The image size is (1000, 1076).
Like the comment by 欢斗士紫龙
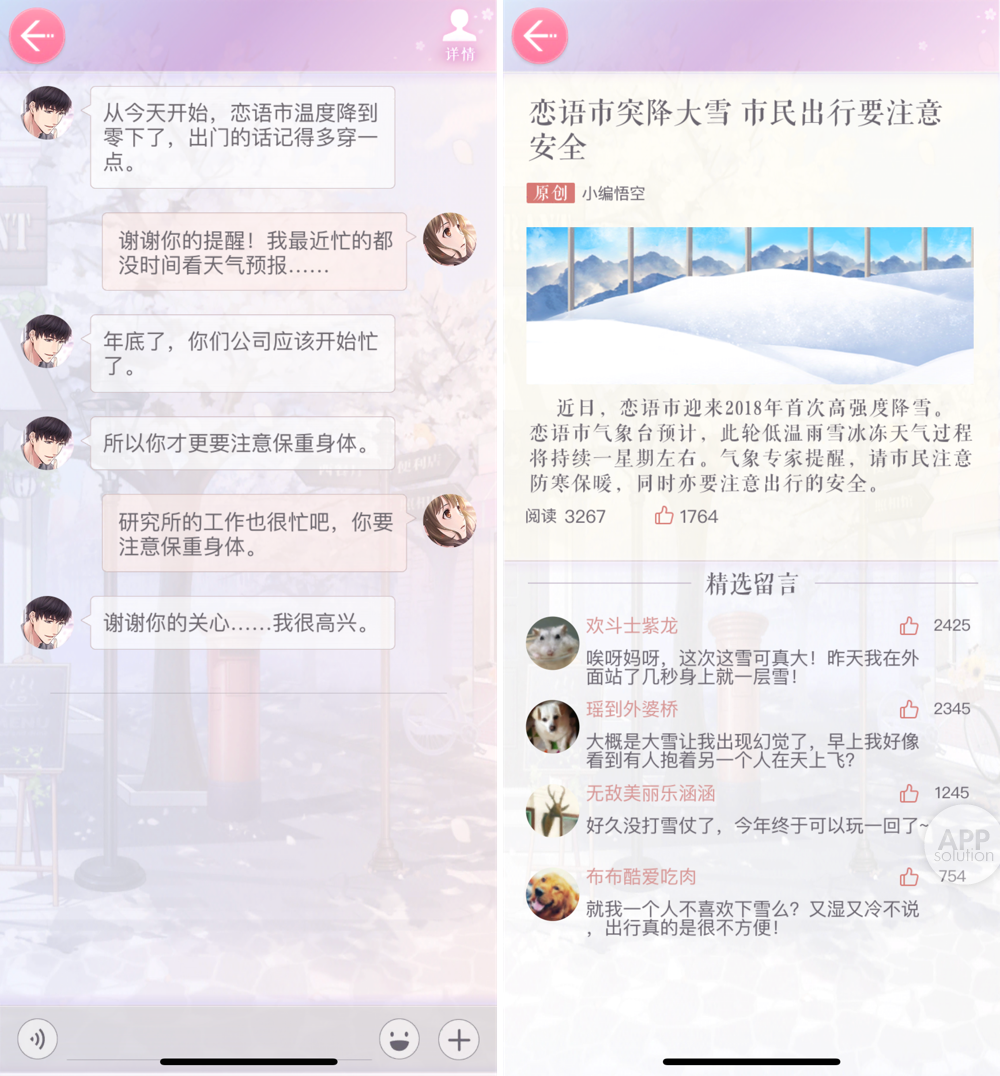909,626
